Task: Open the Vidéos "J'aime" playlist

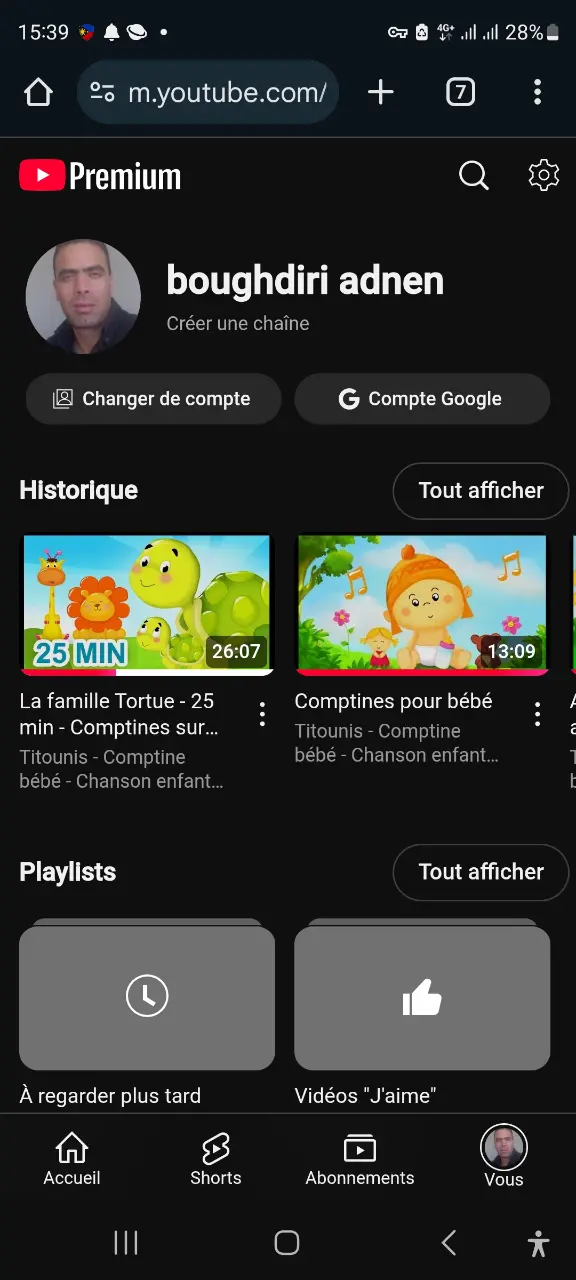Action: tap(422, 997)
